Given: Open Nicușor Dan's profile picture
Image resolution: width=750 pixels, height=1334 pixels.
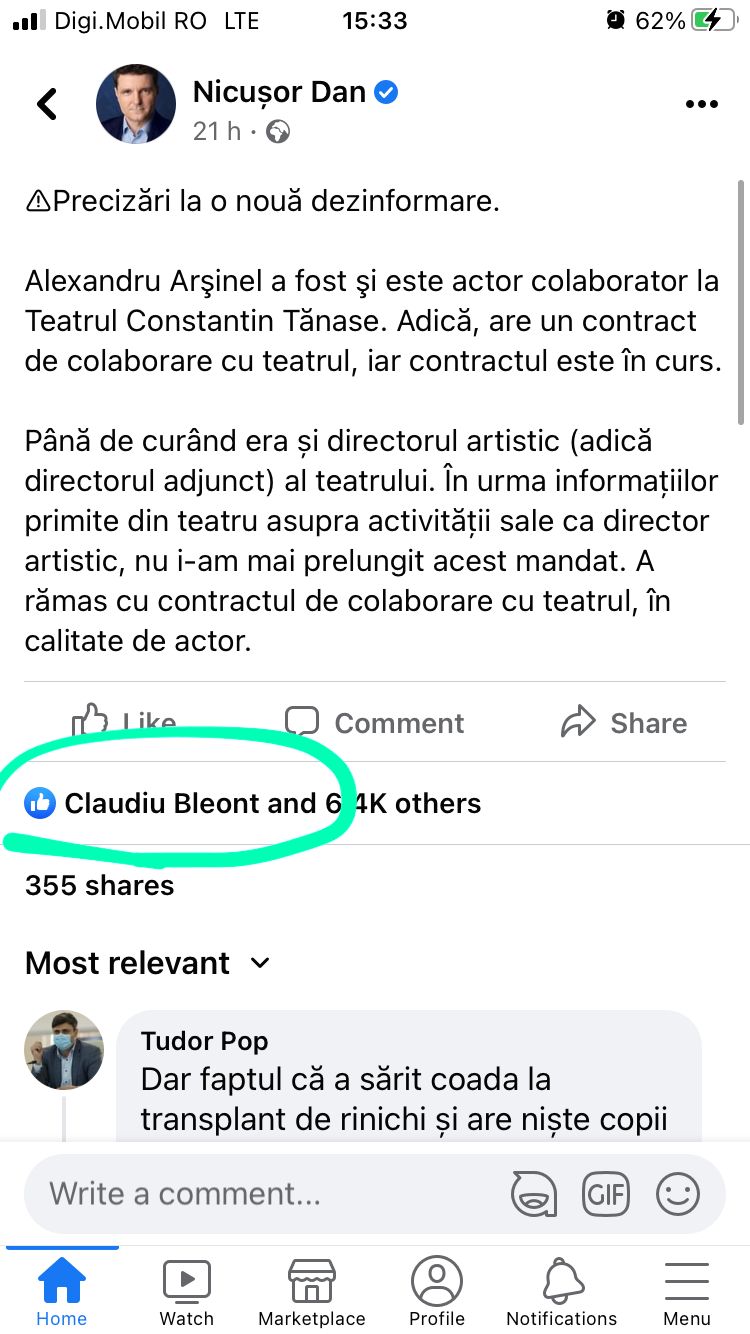Looking at the screenshot, I should (x=135, y=105).
